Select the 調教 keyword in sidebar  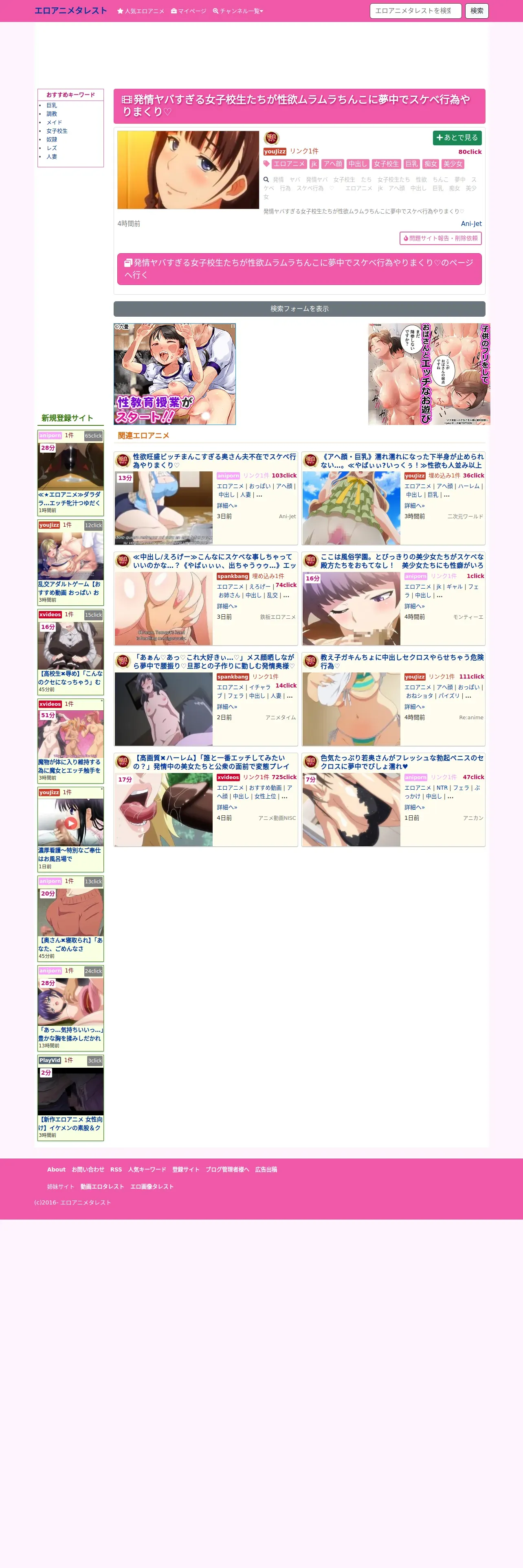point(52,114)
